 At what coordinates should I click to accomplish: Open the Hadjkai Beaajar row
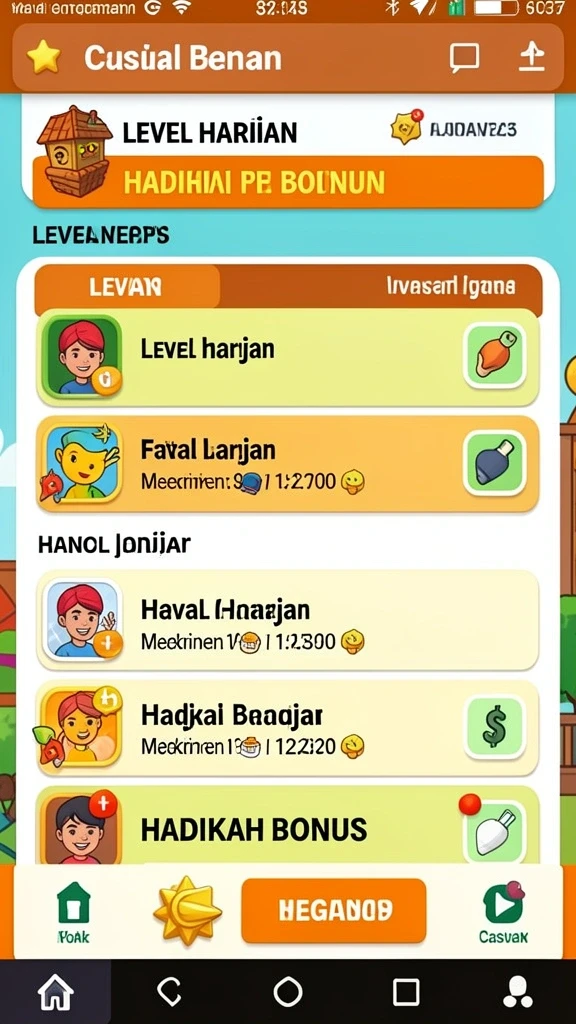pyautogui.click(x=288, y=728)
